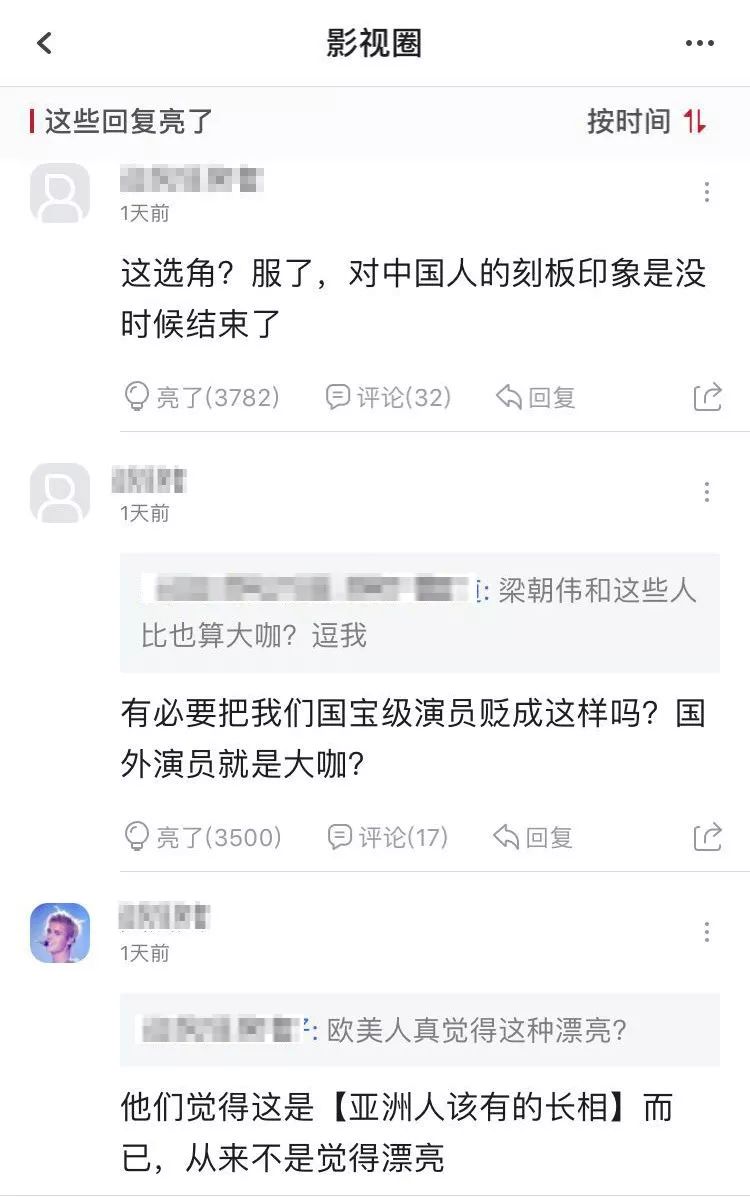Open options for the 国宝级演员 comment

(706, 492)
